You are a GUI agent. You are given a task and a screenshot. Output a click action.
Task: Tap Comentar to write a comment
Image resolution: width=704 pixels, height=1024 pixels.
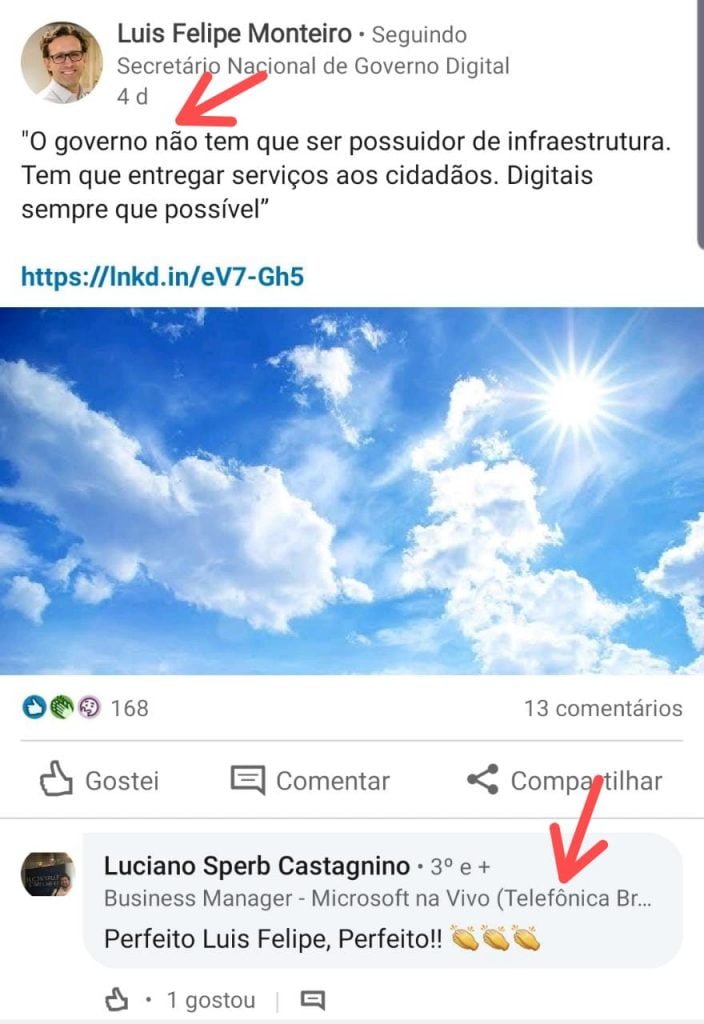coord(310,781)
